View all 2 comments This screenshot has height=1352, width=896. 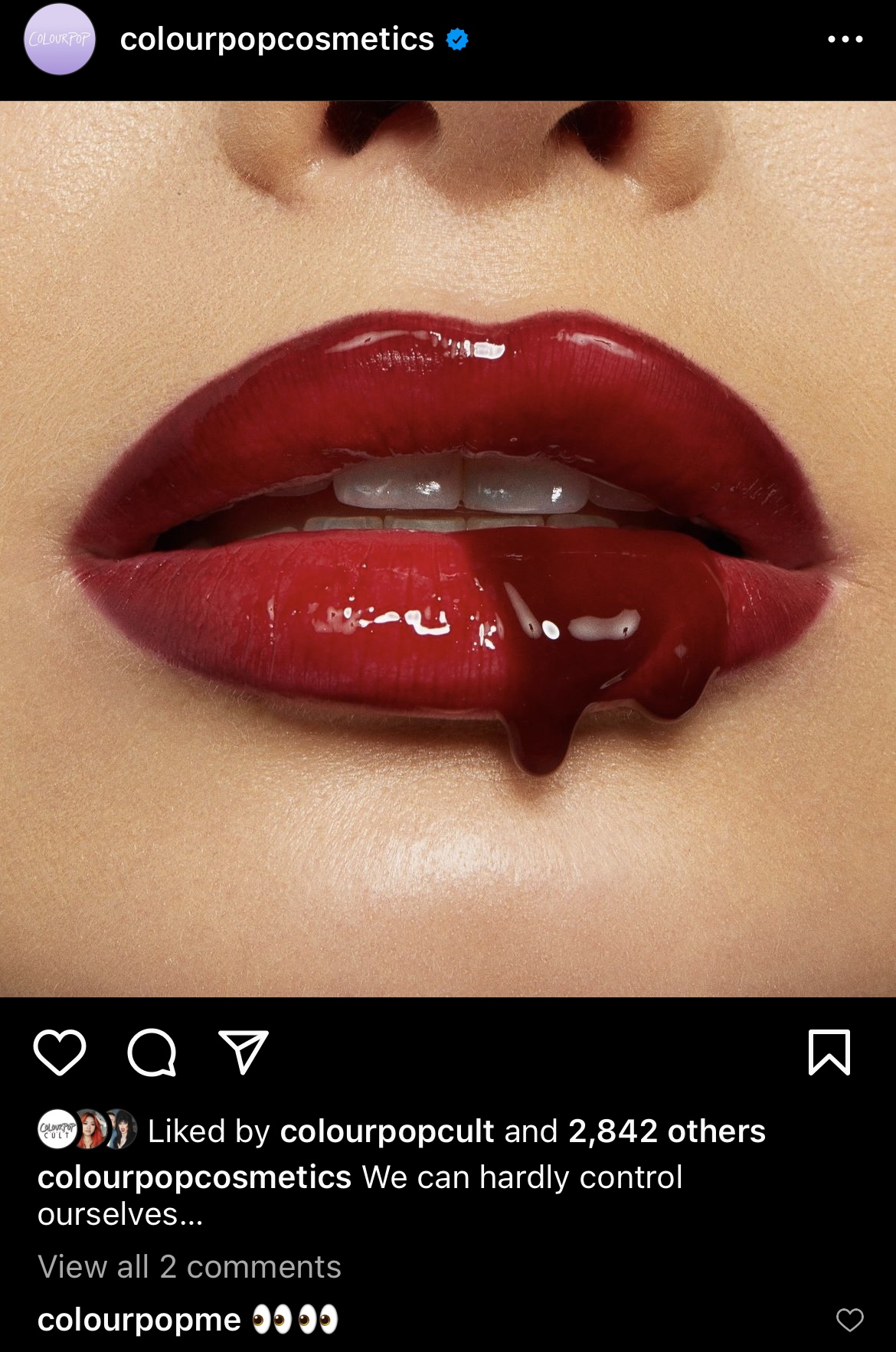[189, 1267]
